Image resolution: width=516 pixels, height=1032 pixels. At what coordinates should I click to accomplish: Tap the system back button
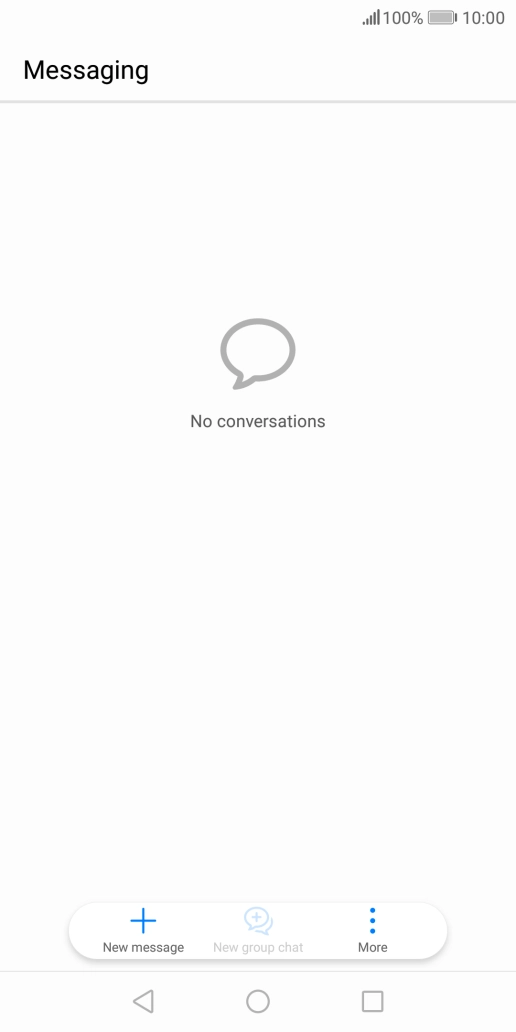pos(143,1002)
